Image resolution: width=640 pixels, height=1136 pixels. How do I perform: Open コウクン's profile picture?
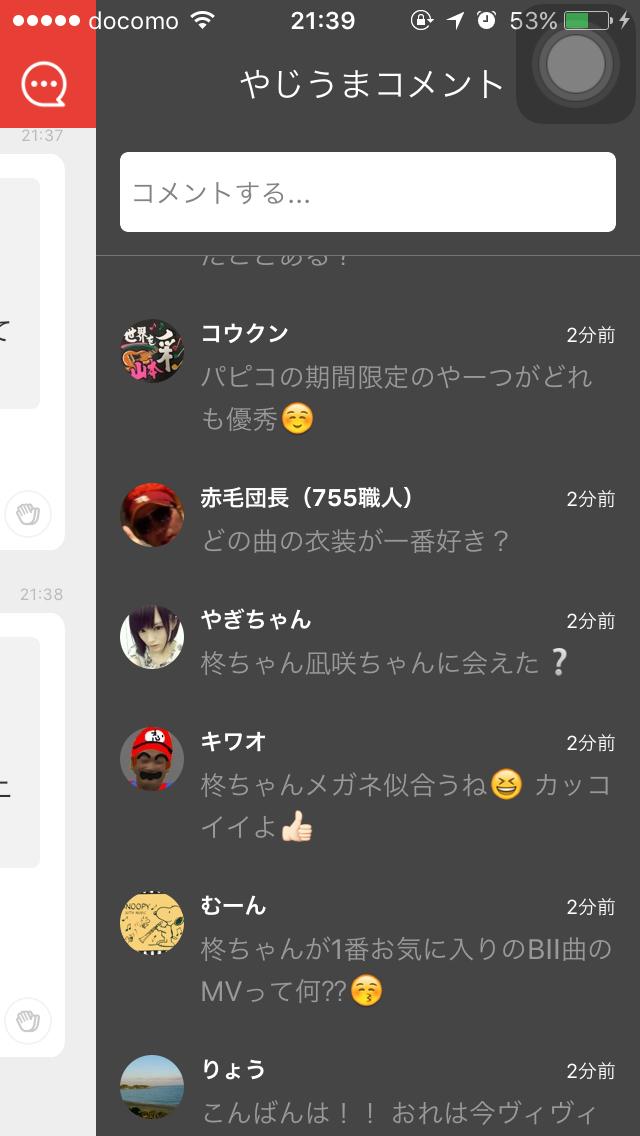pyautogui.click(x=152, y=351)
